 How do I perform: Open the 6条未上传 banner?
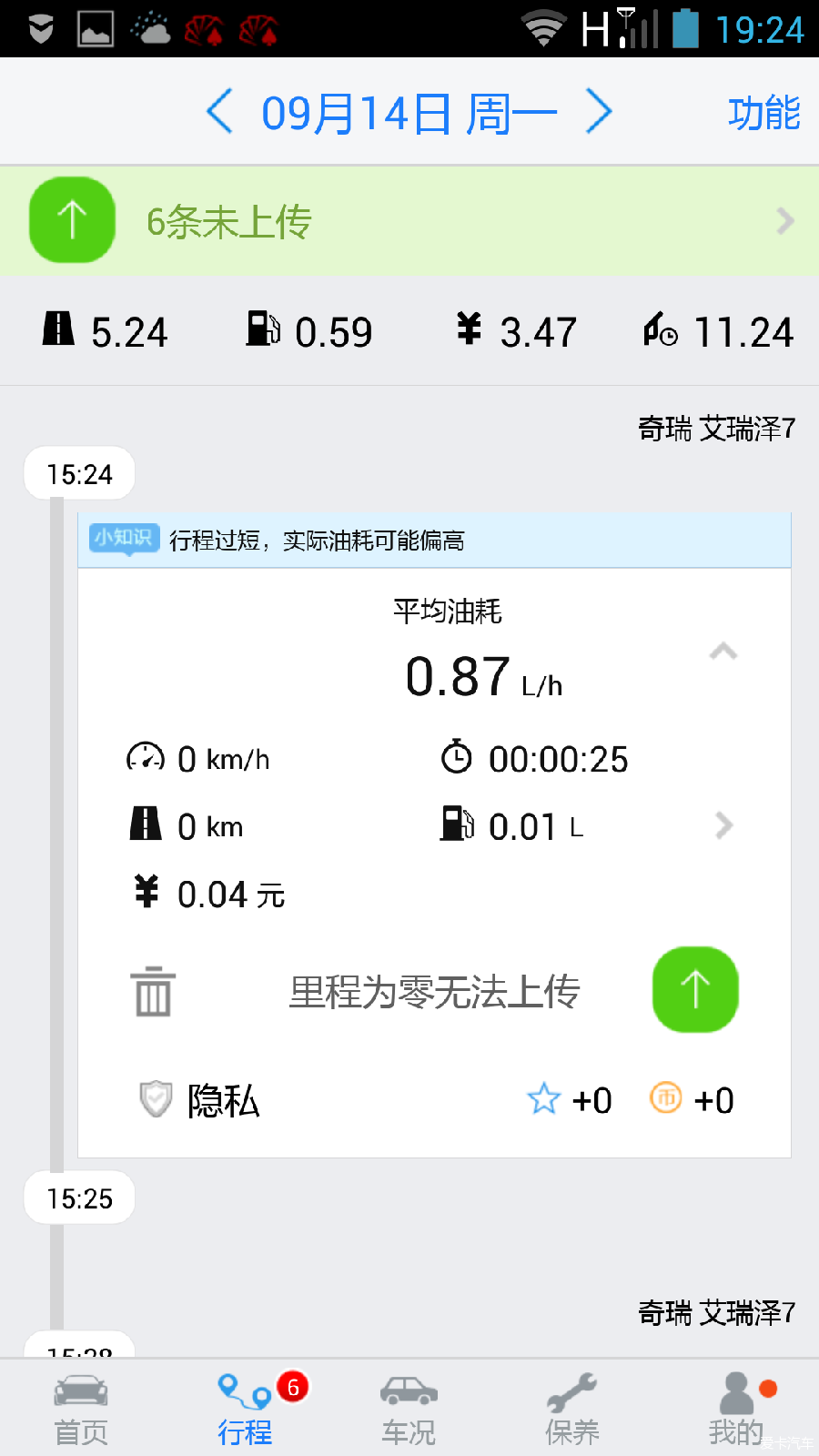point(409,221)
